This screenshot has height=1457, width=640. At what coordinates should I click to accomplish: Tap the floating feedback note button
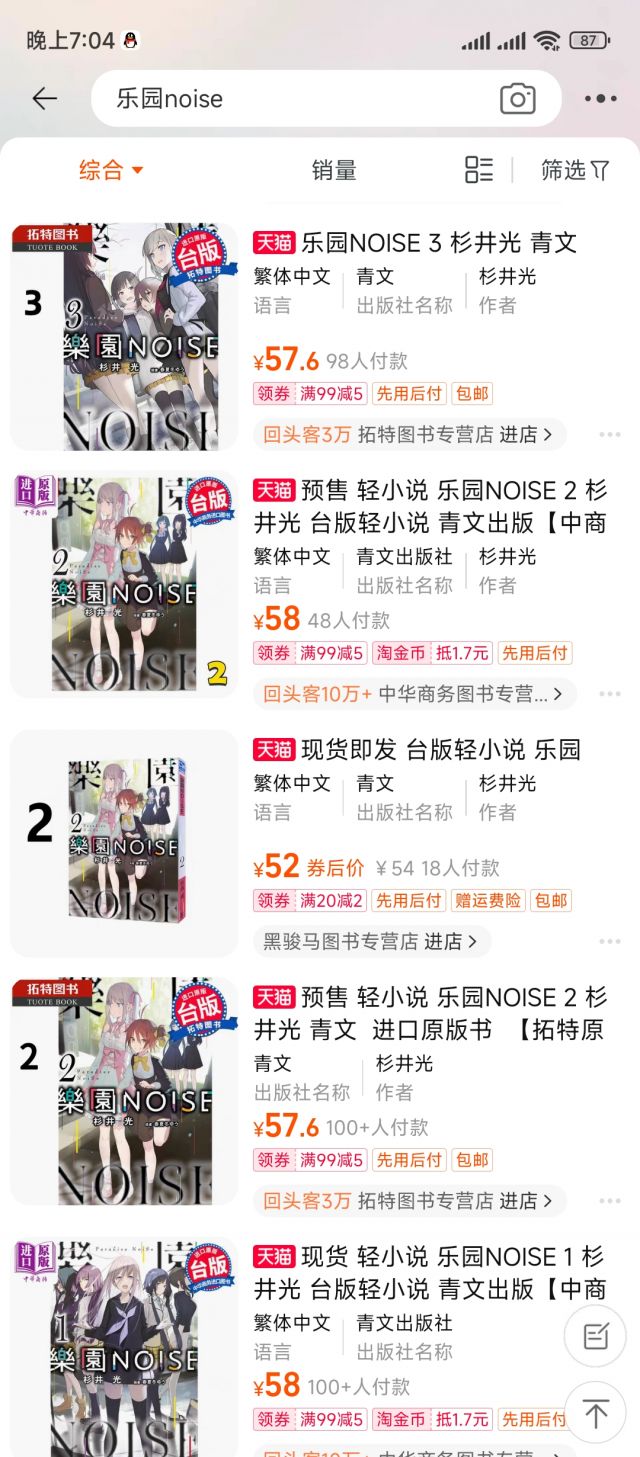coord(596,1336)
